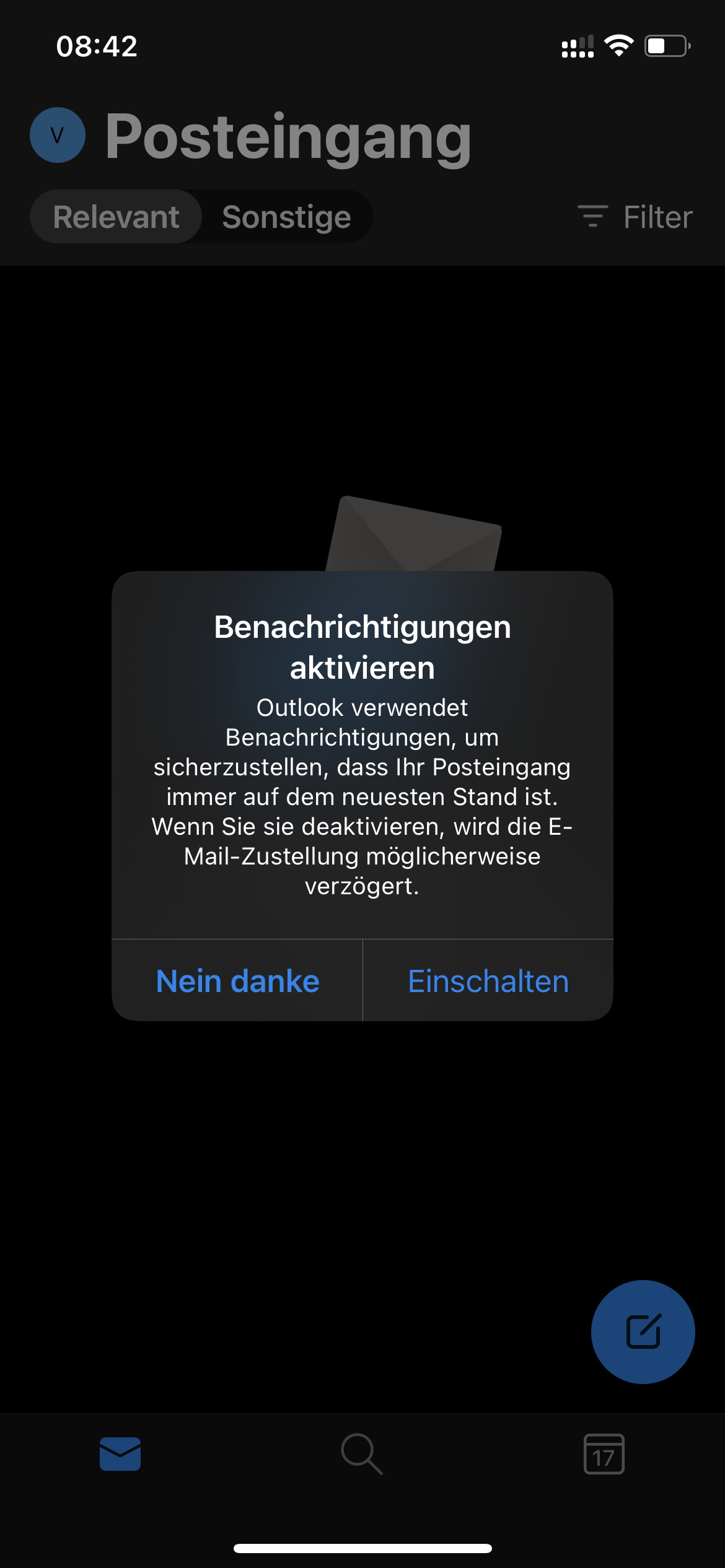Tap Einschalten to enable notifications

(488, 982)
